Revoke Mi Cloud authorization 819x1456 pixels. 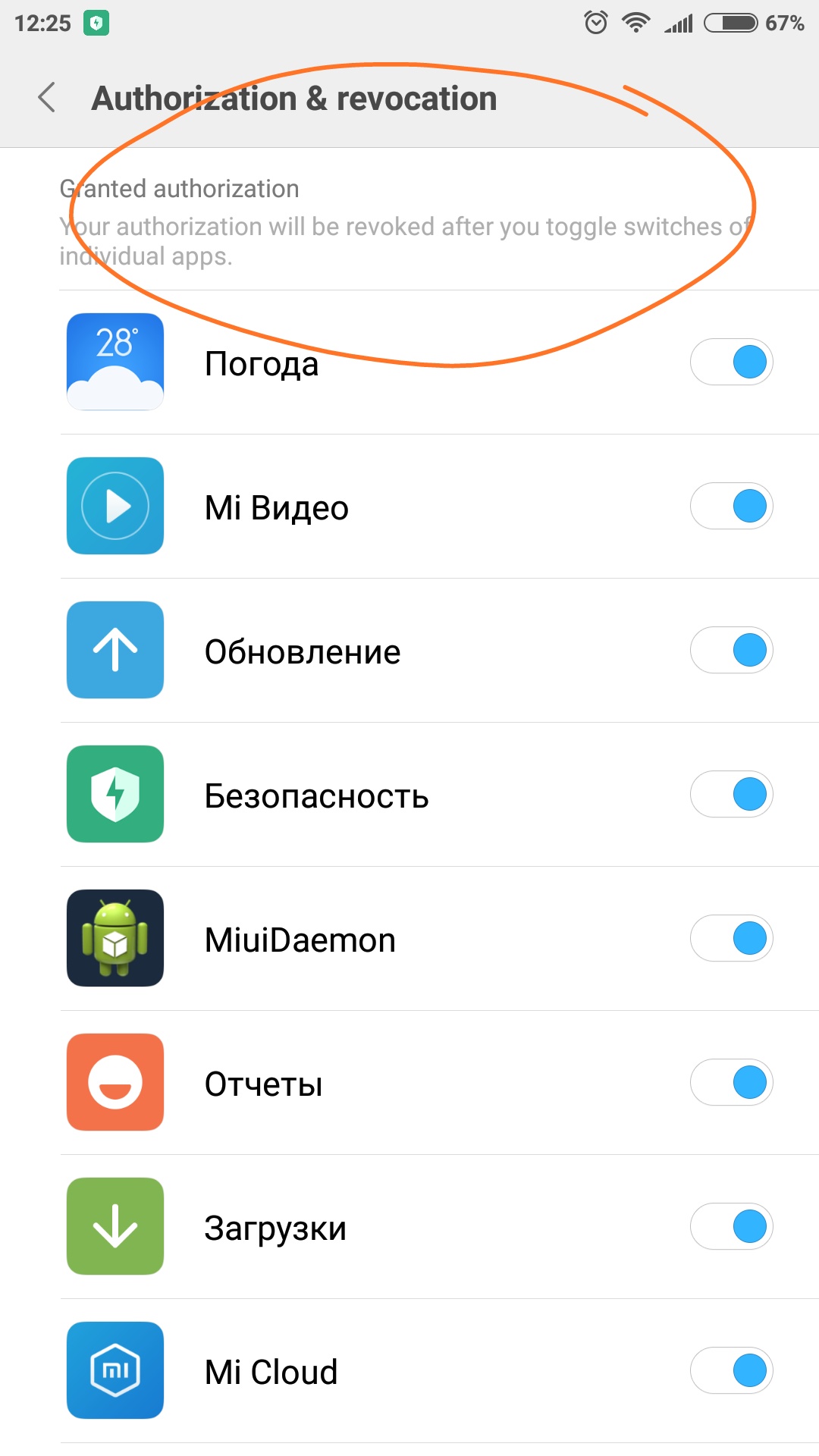point(731,1370)
